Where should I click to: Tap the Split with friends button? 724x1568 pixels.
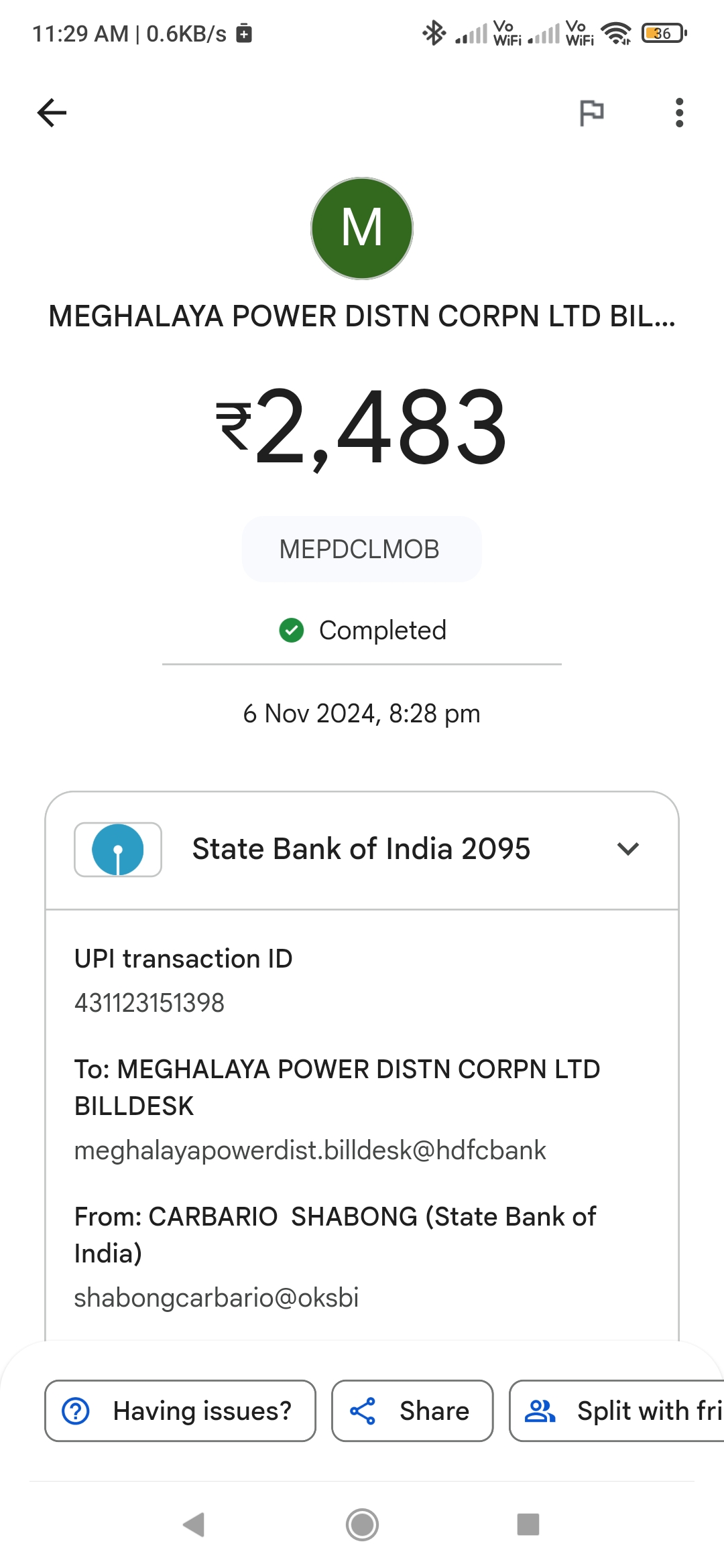[617, 1411]
